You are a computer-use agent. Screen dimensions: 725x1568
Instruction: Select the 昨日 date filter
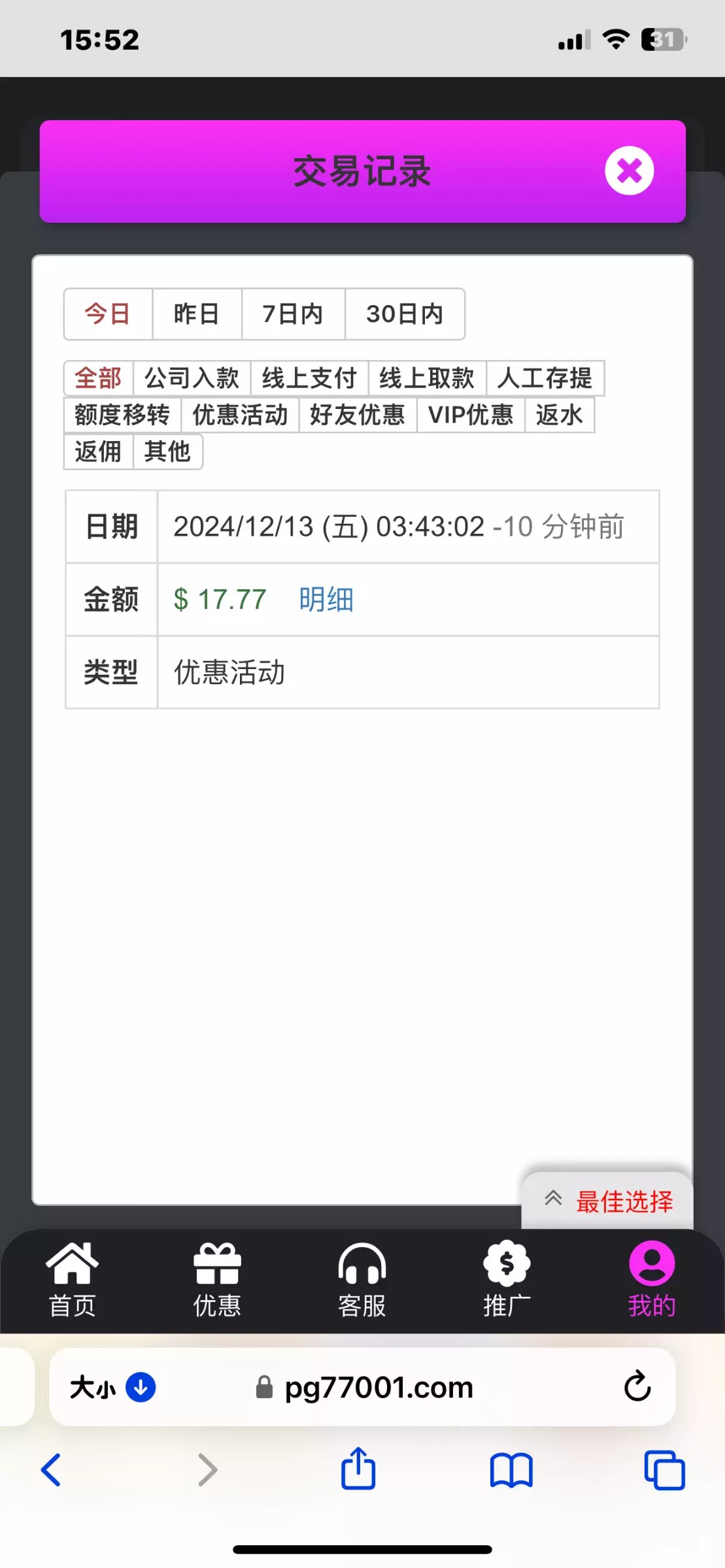(x=195, y=314)
